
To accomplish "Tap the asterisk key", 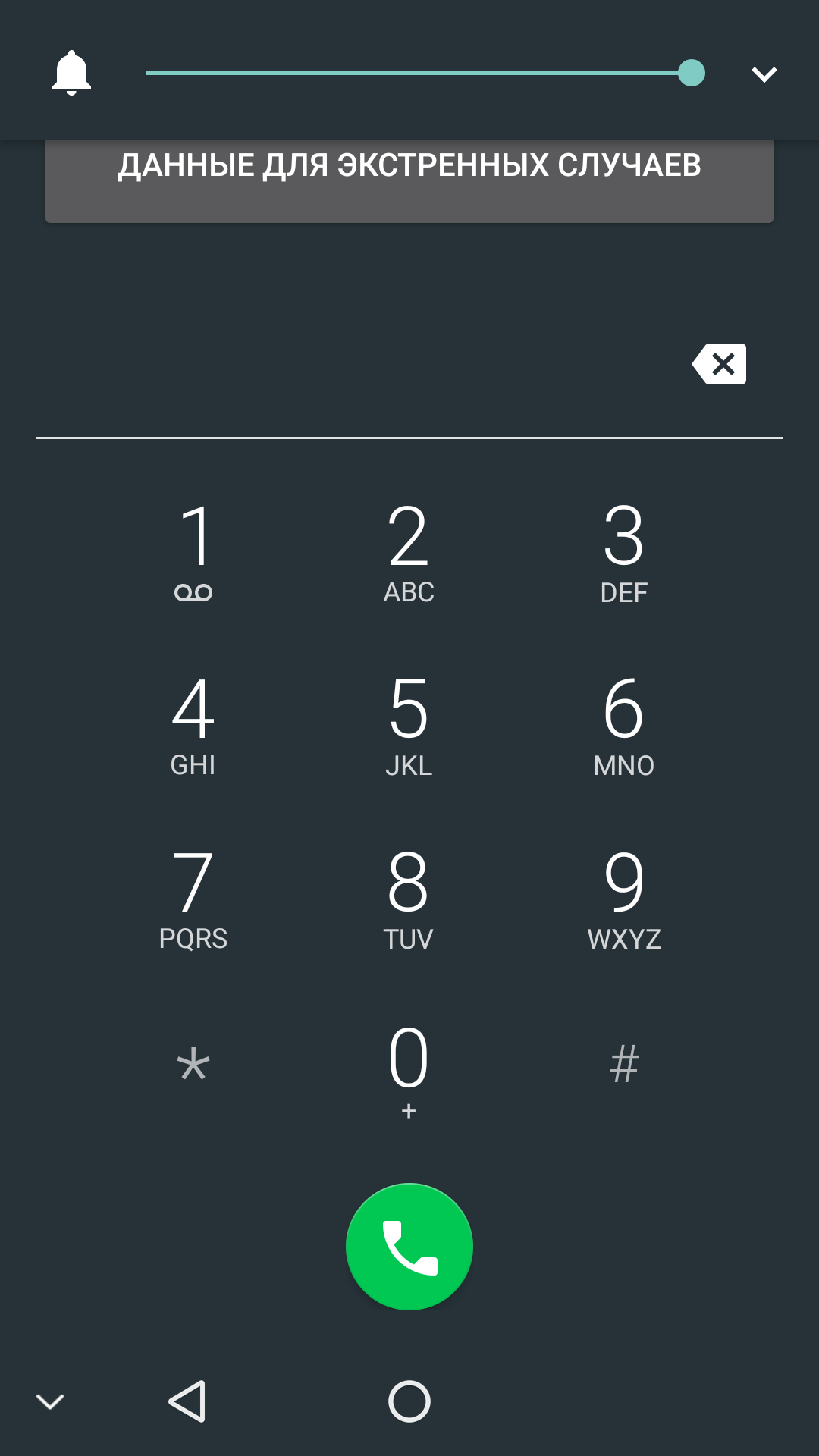I will point(194,1064).
